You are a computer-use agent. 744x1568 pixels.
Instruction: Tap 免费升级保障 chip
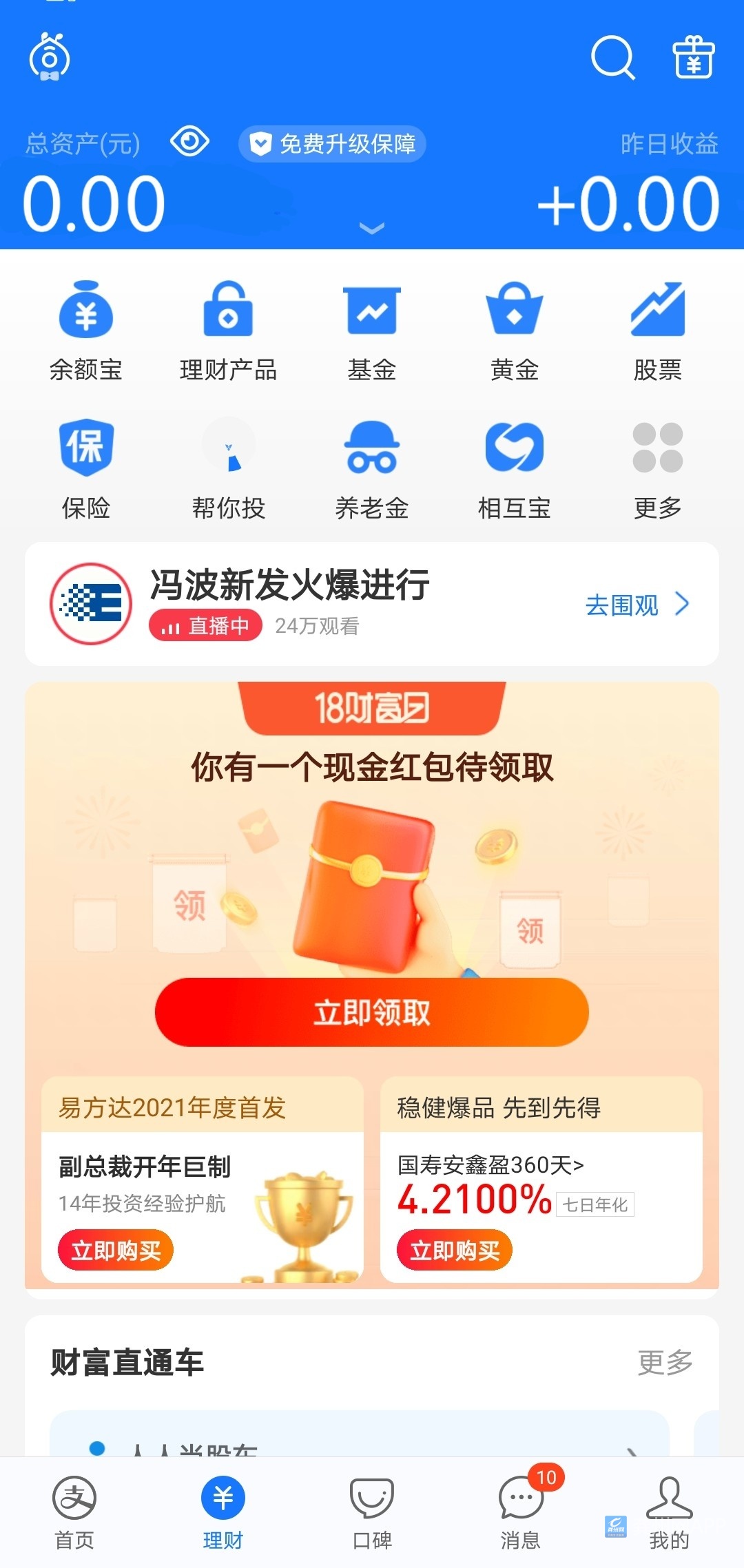click(333, 144)
